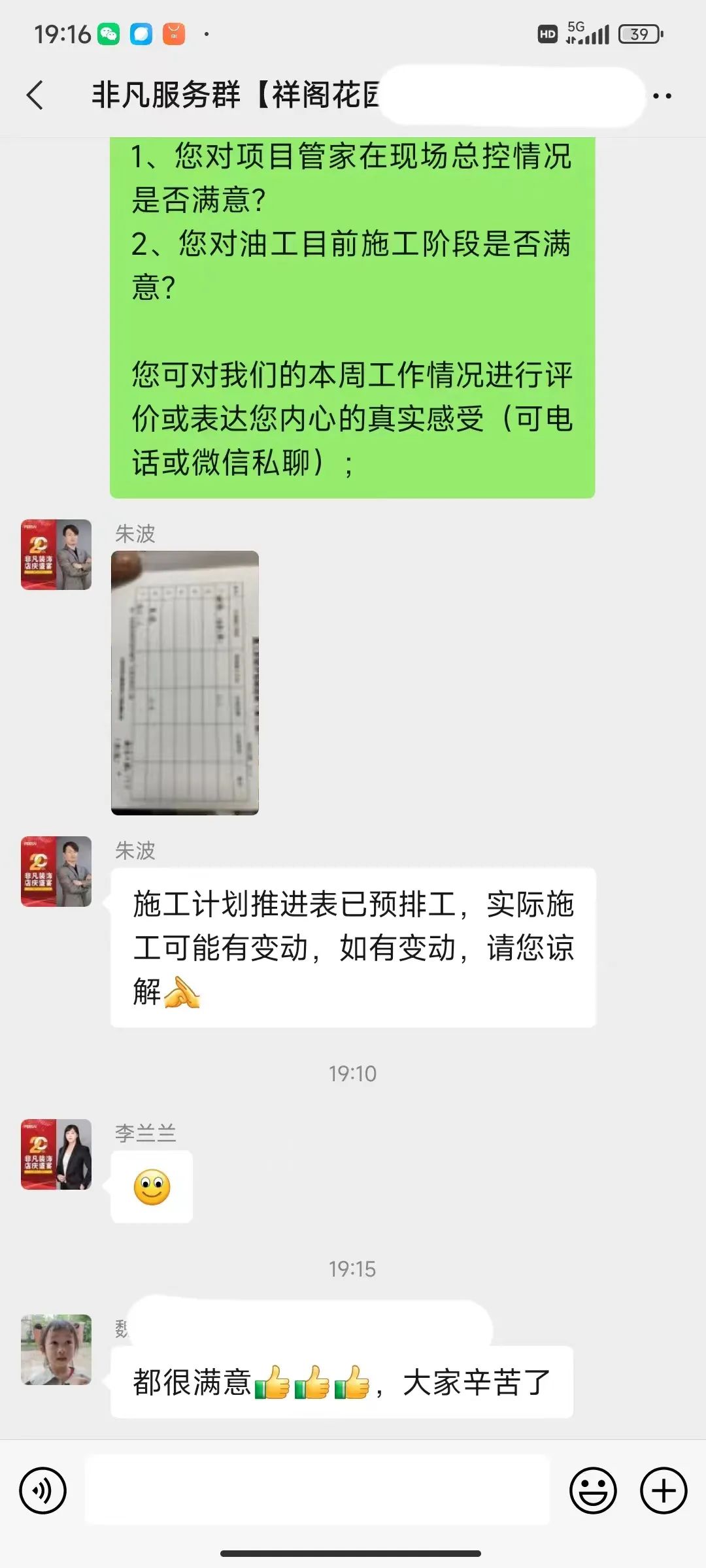
Task: Go back from the group chat
Action: coord(35,95)
